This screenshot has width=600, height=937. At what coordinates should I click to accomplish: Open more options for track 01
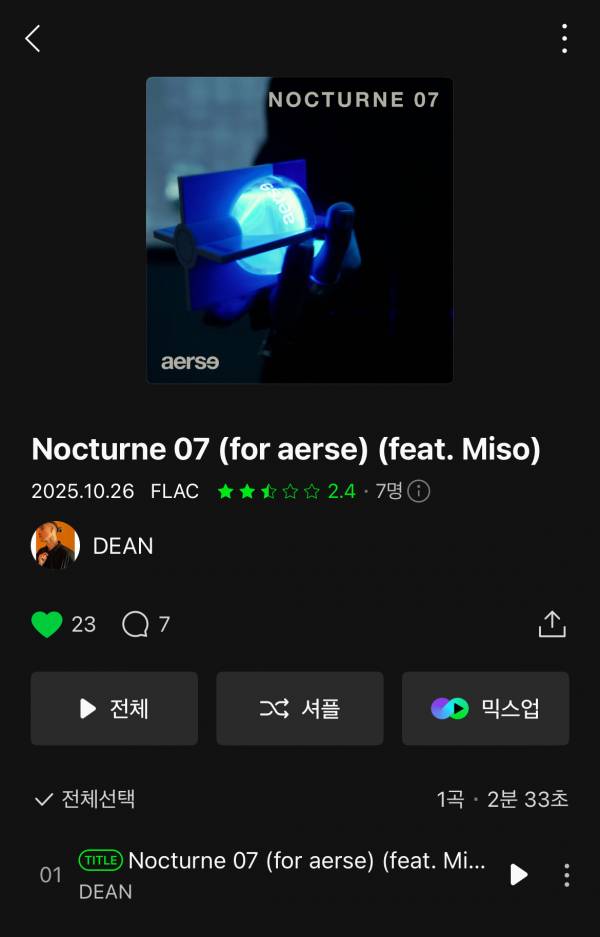(567, 875)
